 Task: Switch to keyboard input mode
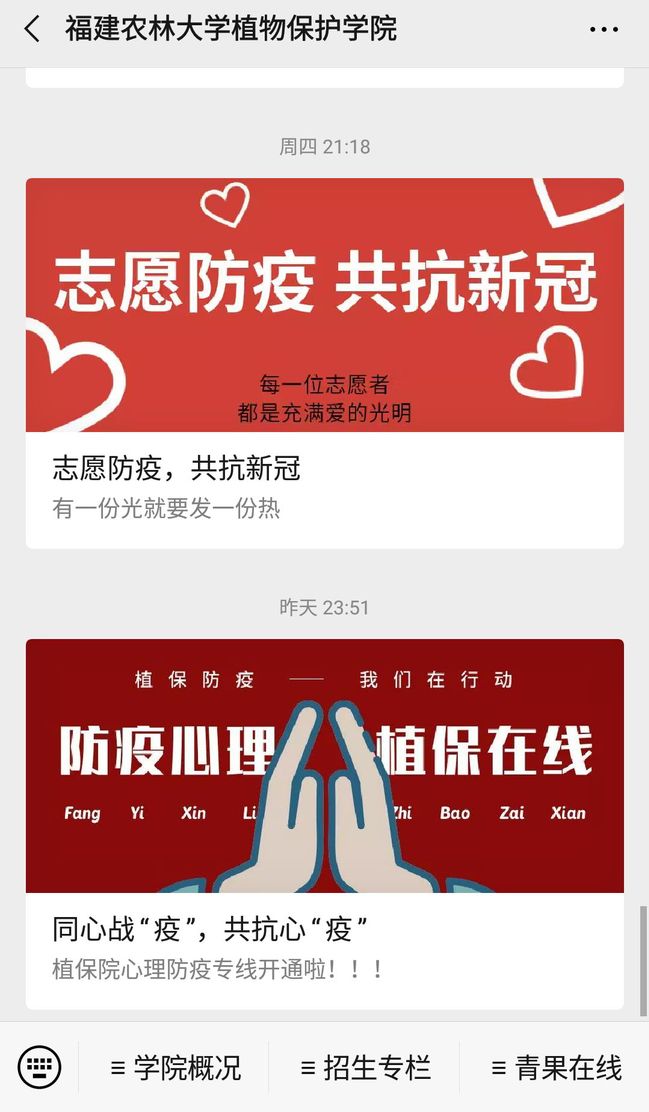pyautogui.click(x=40, y=1067)
